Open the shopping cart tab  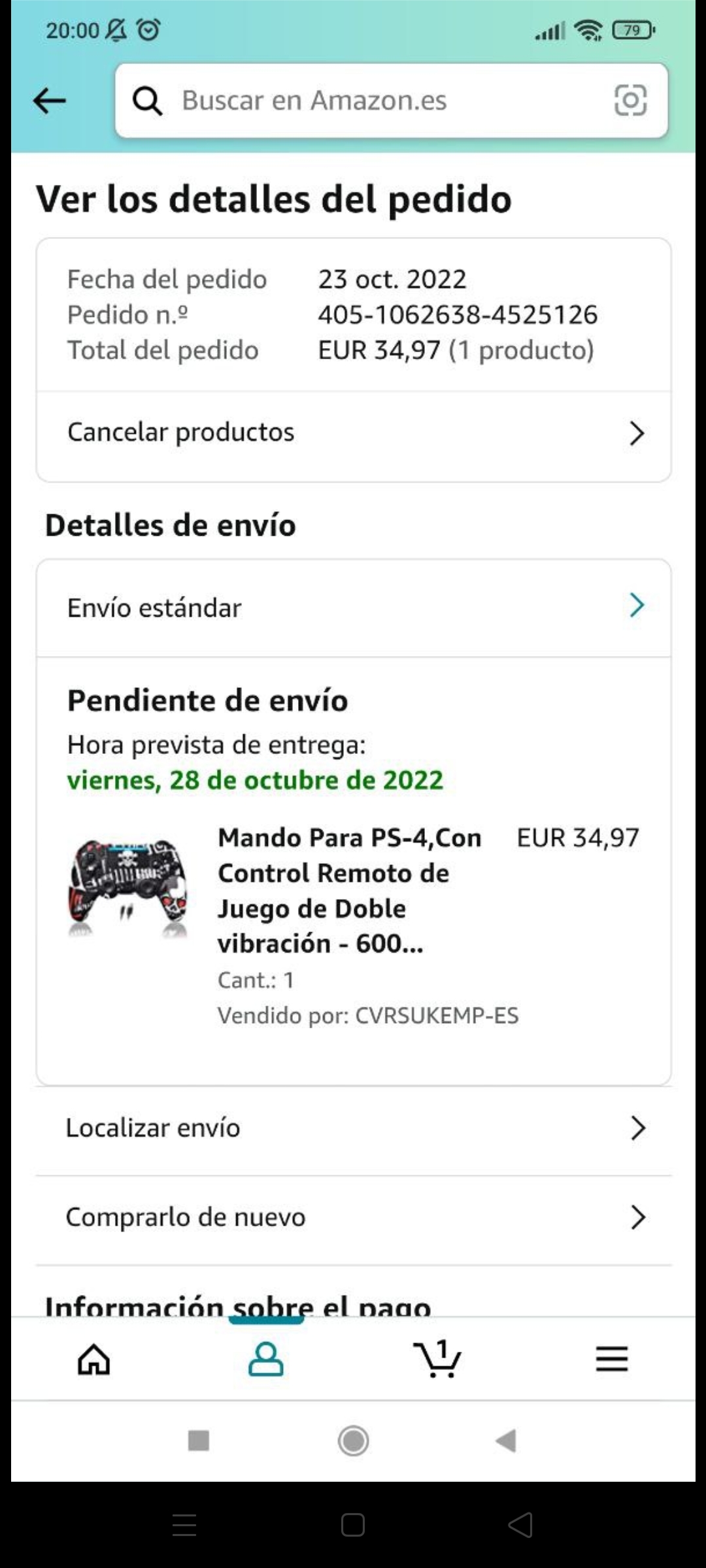click(x=437, y=1360)
